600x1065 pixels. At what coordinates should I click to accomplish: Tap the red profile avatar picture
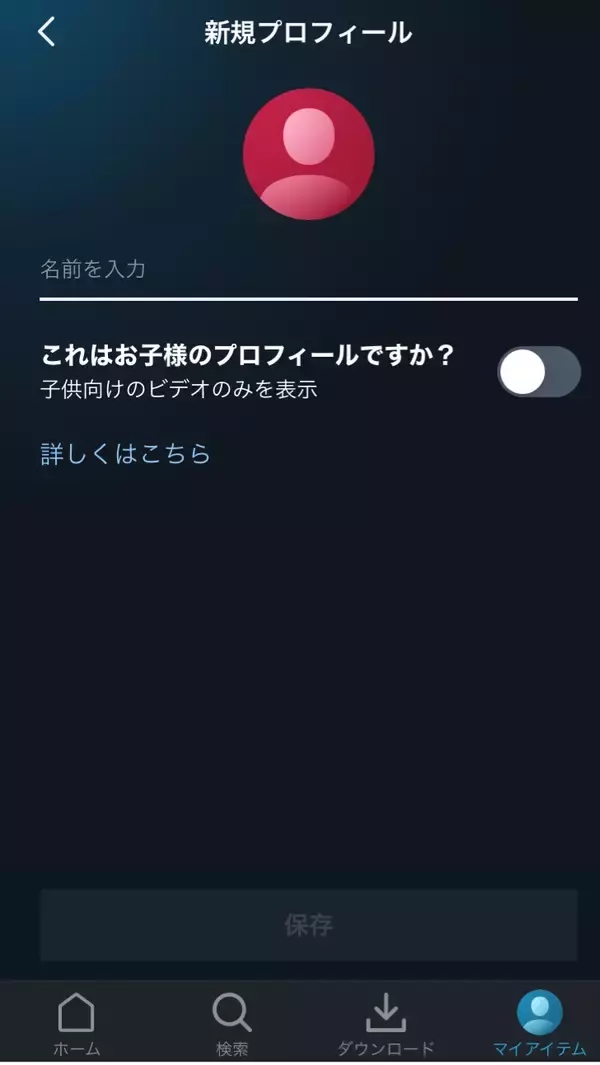(x=308, y=153)
